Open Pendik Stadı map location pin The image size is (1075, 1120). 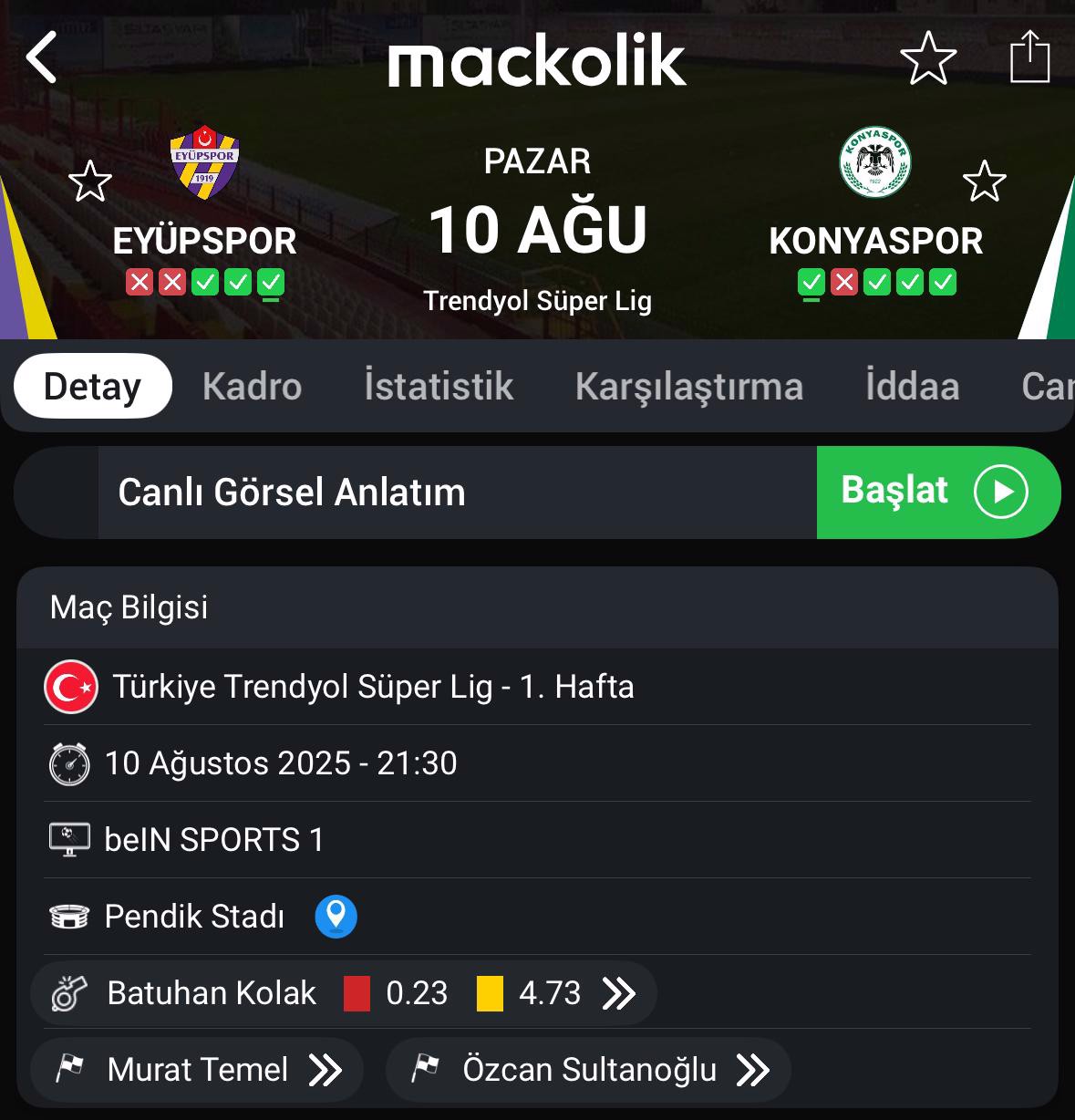point(336,917)
